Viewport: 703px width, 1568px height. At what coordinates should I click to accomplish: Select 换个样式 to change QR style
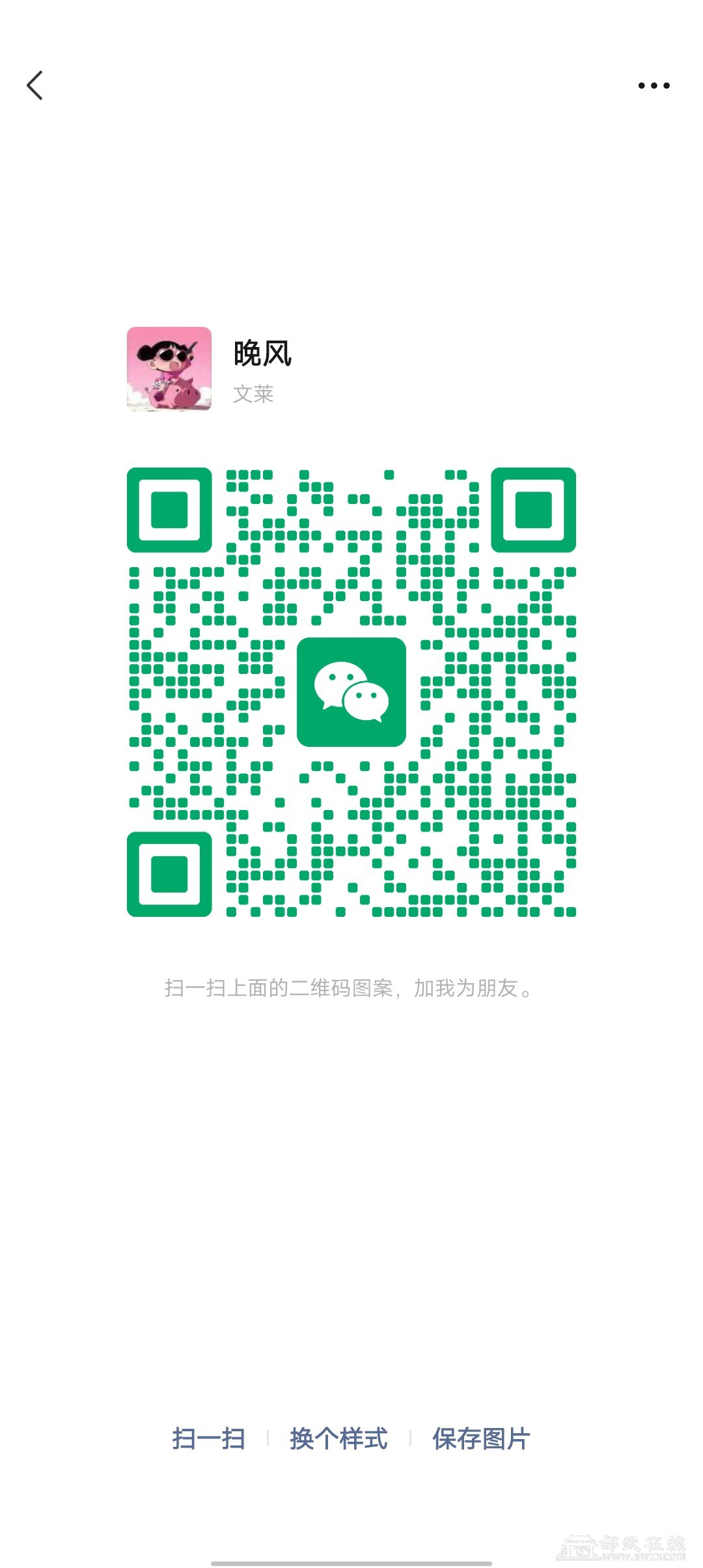pyautogui.click(x=338, y=1438)
